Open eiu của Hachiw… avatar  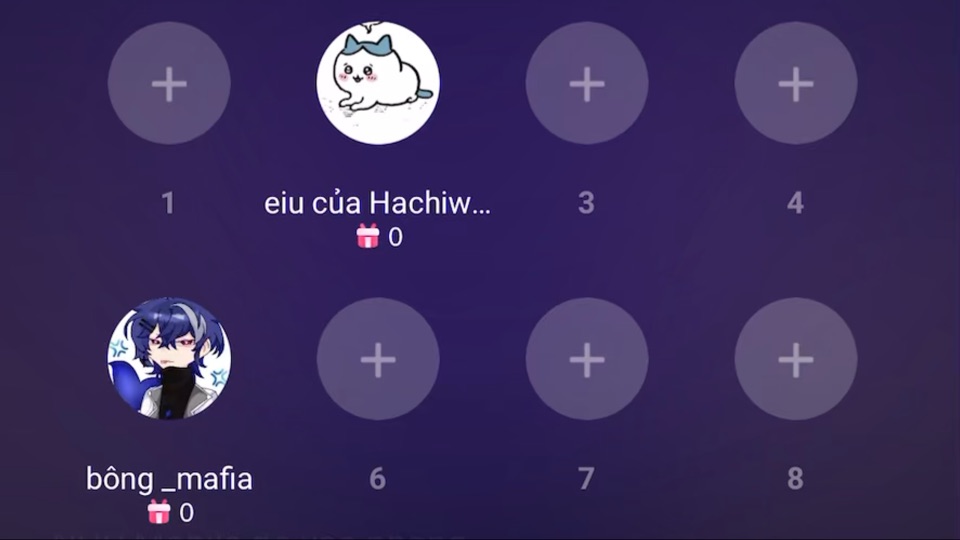378,84
